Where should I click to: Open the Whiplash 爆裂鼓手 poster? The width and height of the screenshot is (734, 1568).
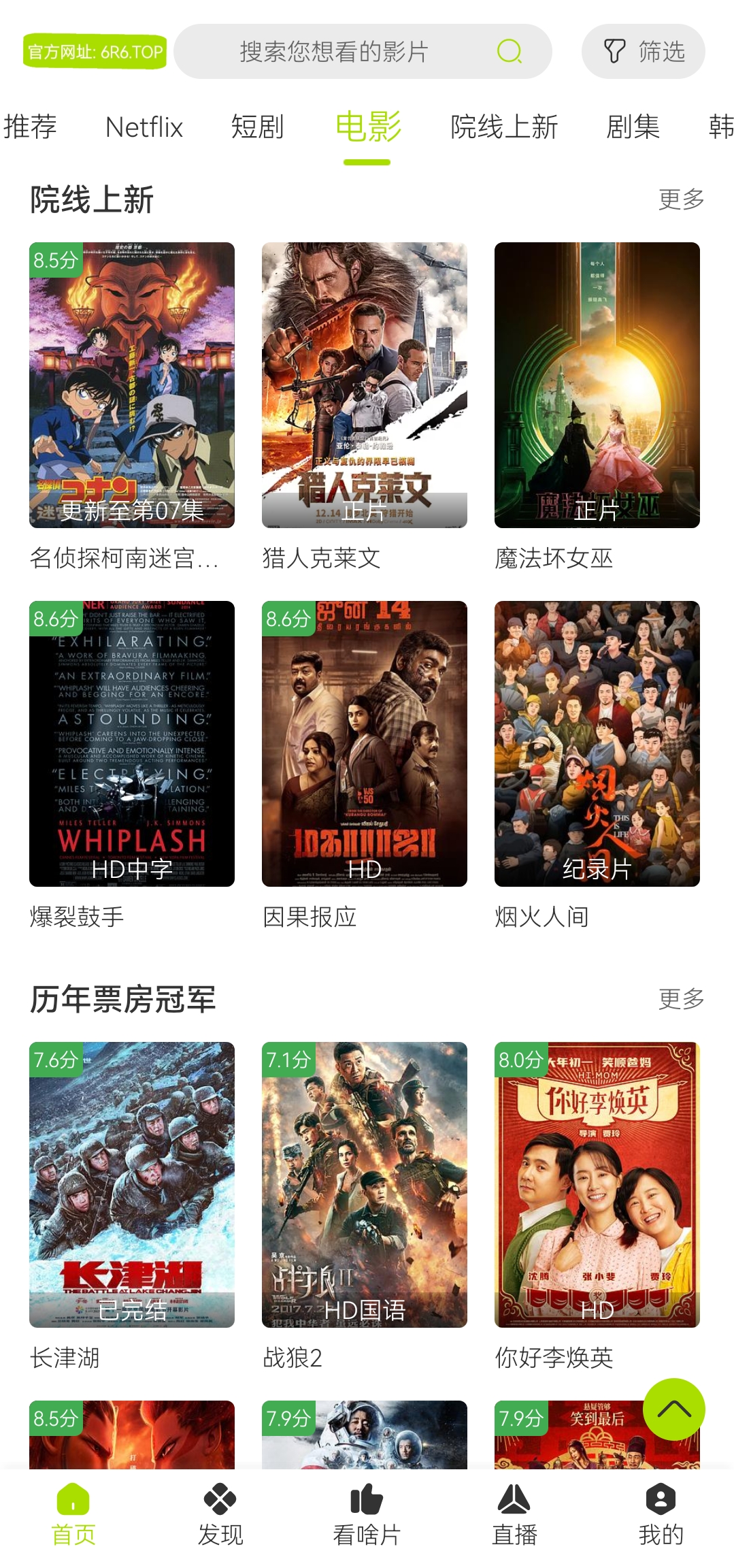click(x=133, y=743)
